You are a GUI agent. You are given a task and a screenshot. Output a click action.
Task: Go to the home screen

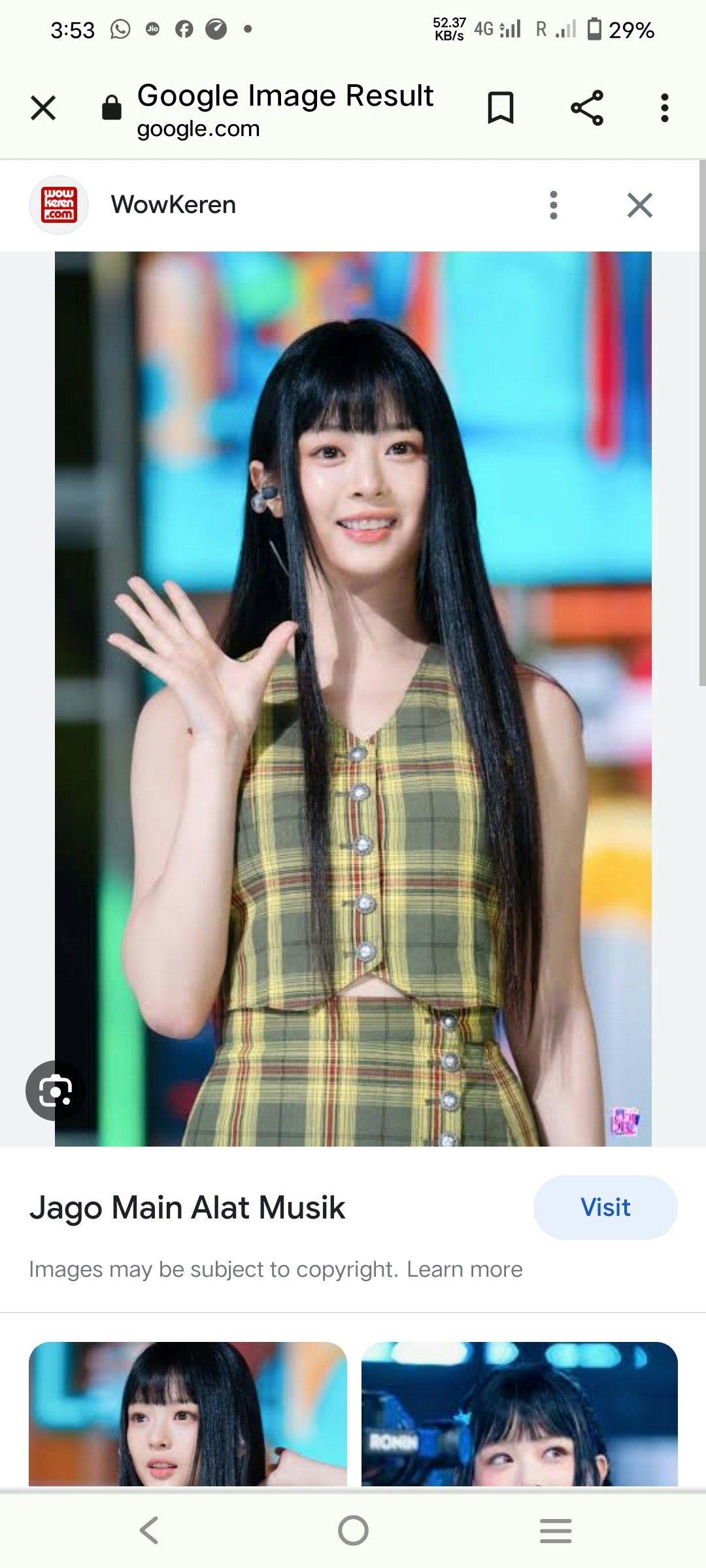coord(353,1530)
